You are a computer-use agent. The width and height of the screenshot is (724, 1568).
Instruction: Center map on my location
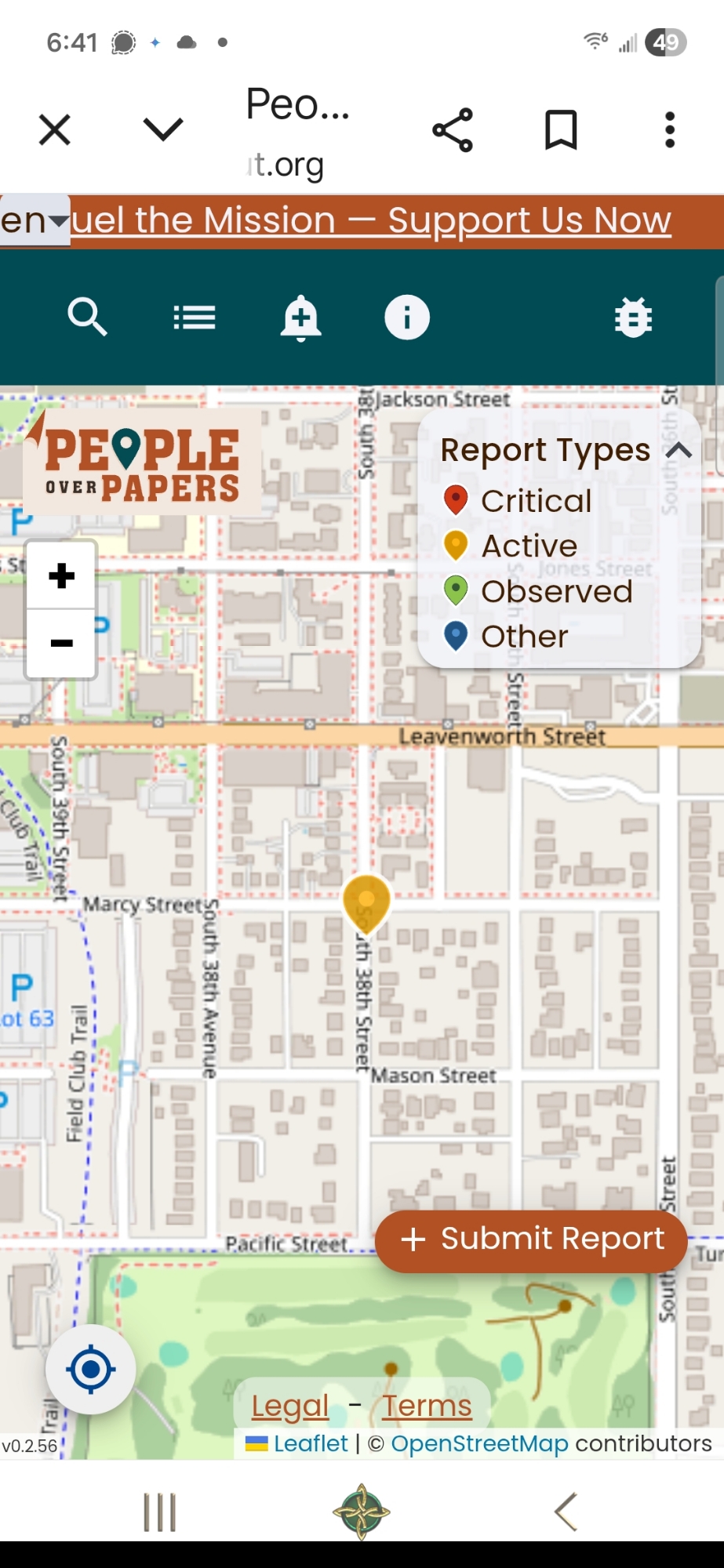[91, 1370]
